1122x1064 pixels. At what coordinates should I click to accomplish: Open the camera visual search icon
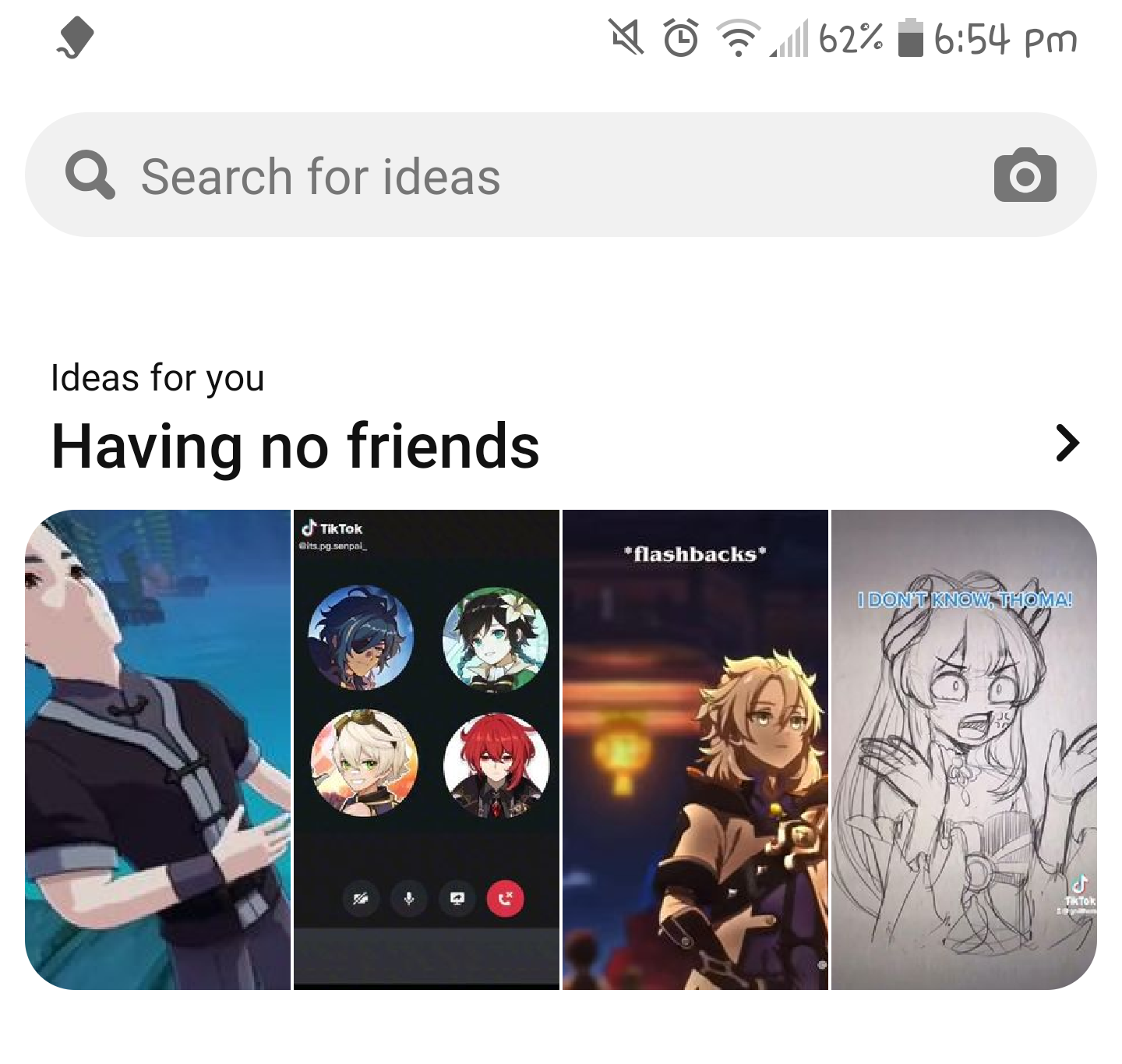point(1025,175)
